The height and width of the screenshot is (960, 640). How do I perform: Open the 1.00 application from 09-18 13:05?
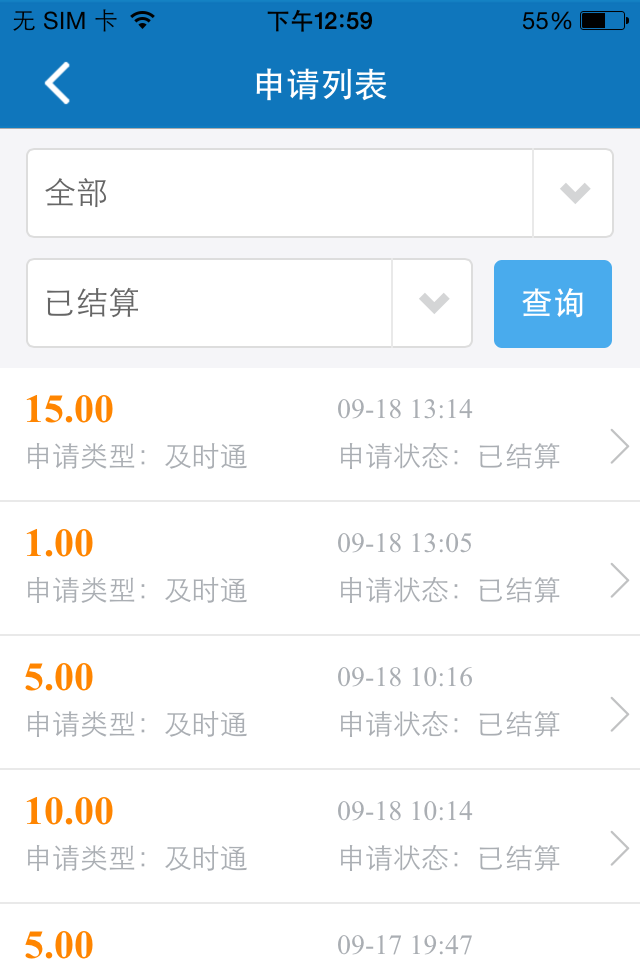320,568
